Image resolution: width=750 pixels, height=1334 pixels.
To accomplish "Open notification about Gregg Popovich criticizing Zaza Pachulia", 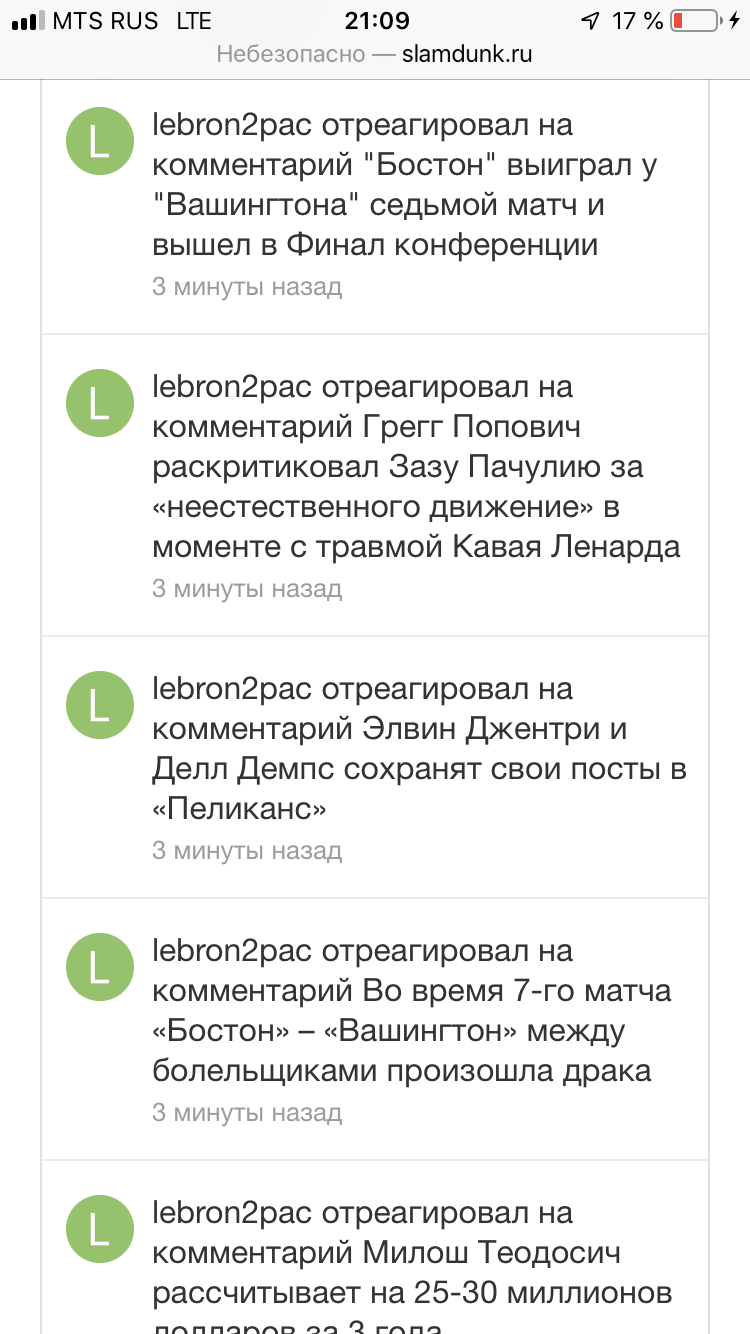I will coord(375,485).
